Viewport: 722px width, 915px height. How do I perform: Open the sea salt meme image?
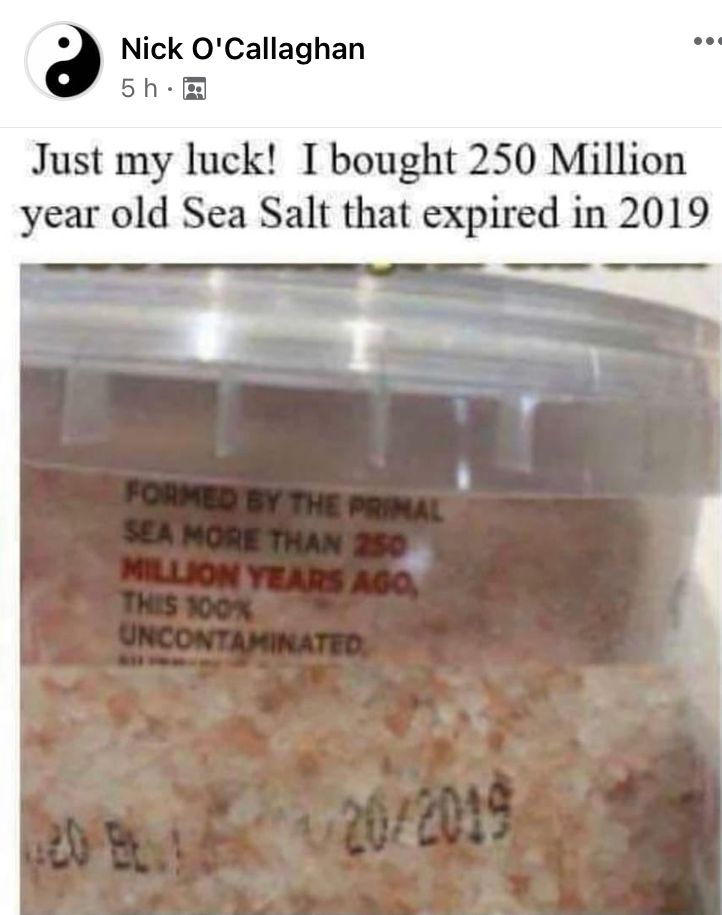tap(368, 560)
